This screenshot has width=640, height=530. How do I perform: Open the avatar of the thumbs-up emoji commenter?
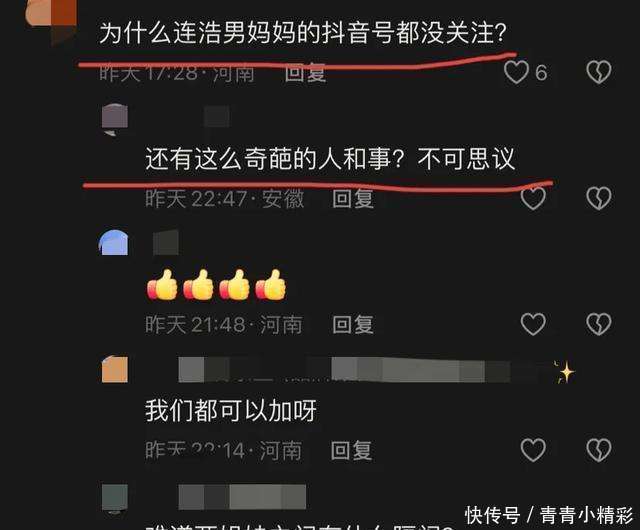115,242
